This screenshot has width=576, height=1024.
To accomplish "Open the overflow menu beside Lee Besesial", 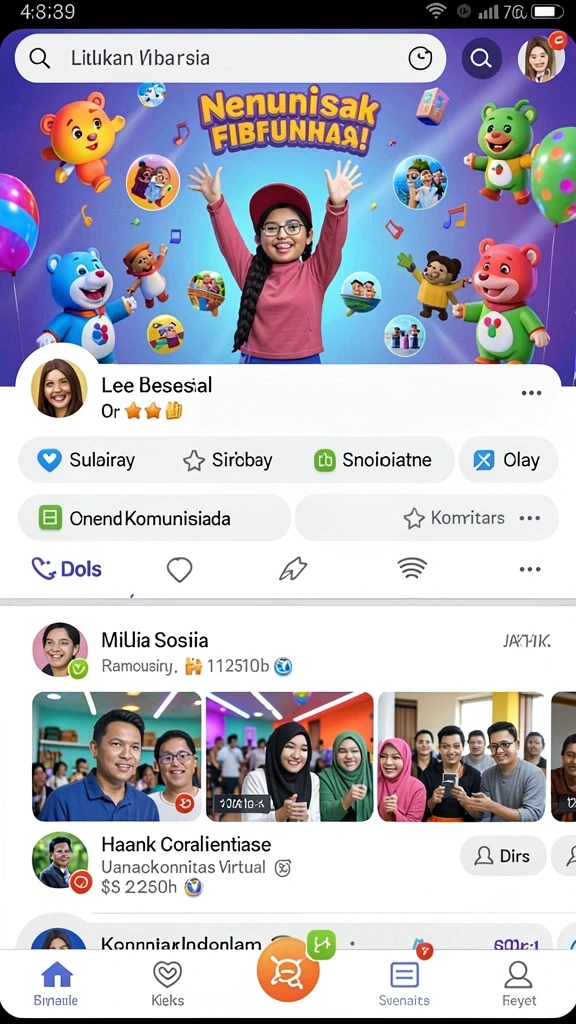I will [531, 393].
